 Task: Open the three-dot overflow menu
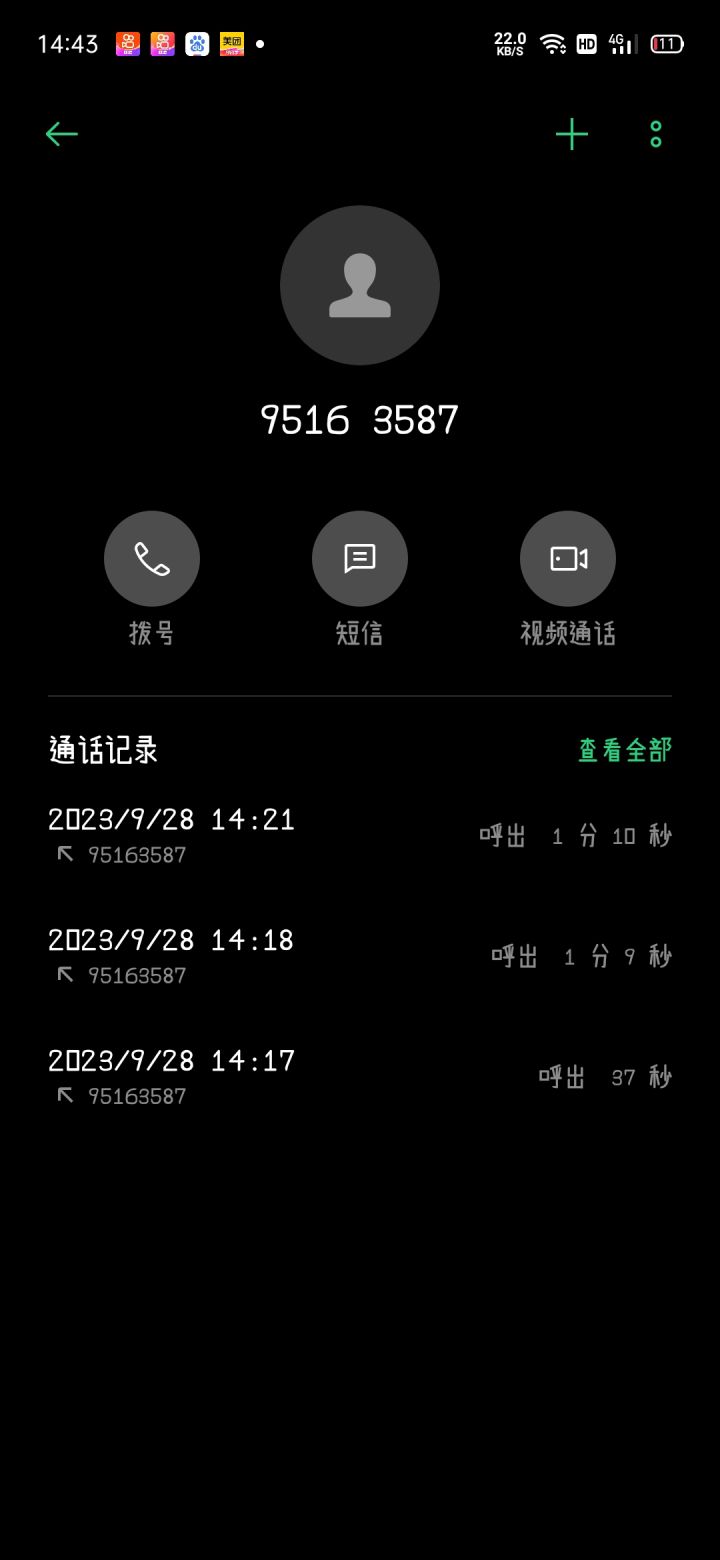tap(656, 134)
